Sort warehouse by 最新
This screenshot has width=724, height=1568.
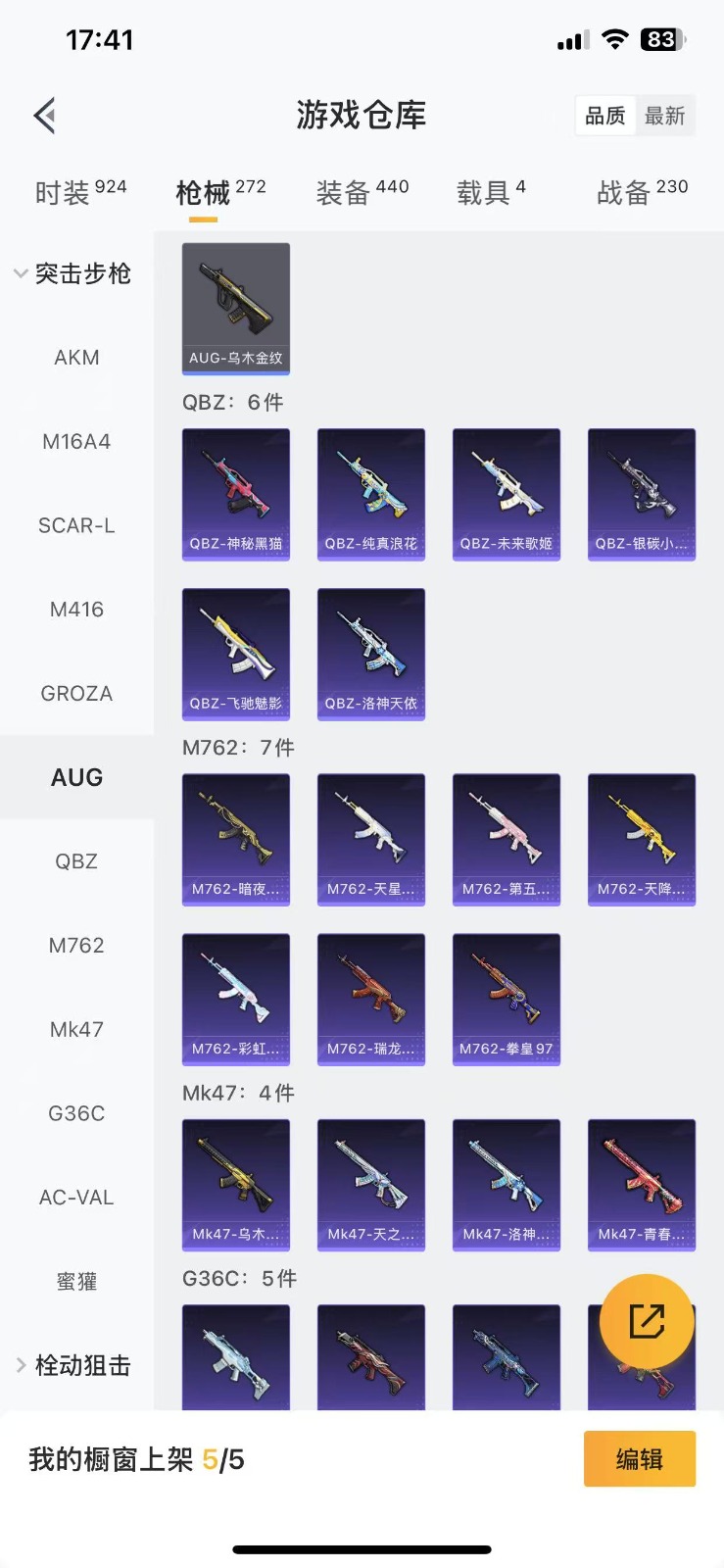click(664, 116)
